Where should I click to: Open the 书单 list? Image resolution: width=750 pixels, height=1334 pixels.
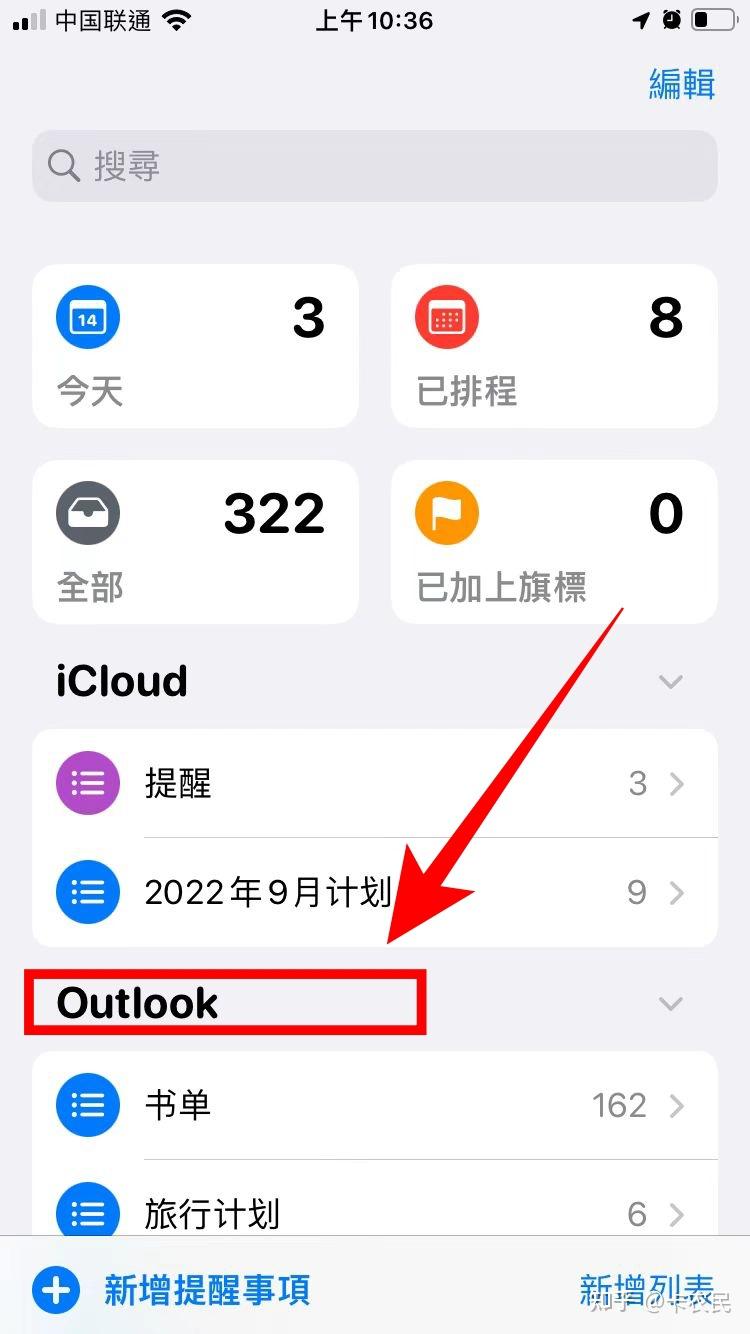click(x=375, y=1105)
